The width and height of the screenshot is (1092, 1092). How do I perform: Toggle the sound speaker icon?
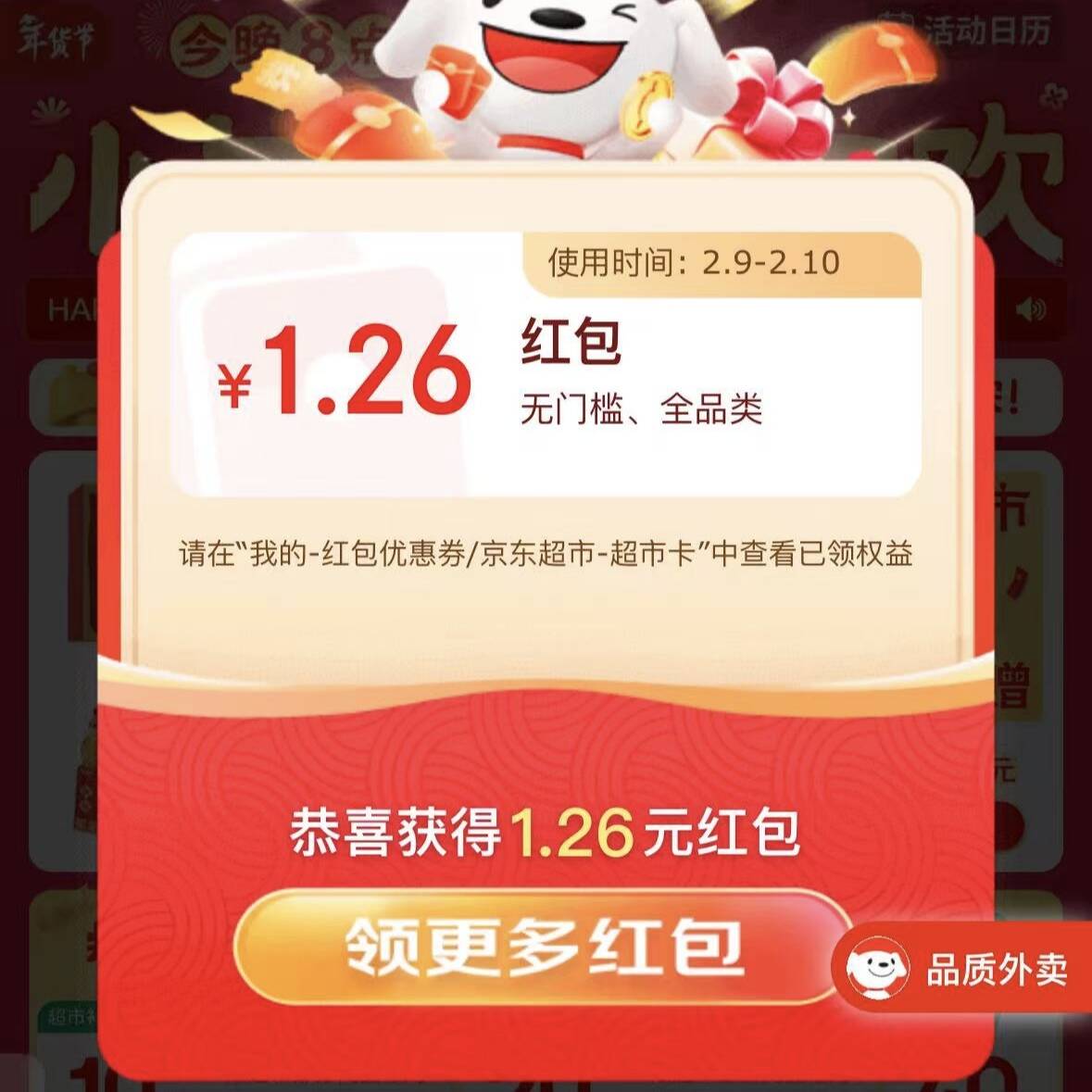click(1031, 308)
